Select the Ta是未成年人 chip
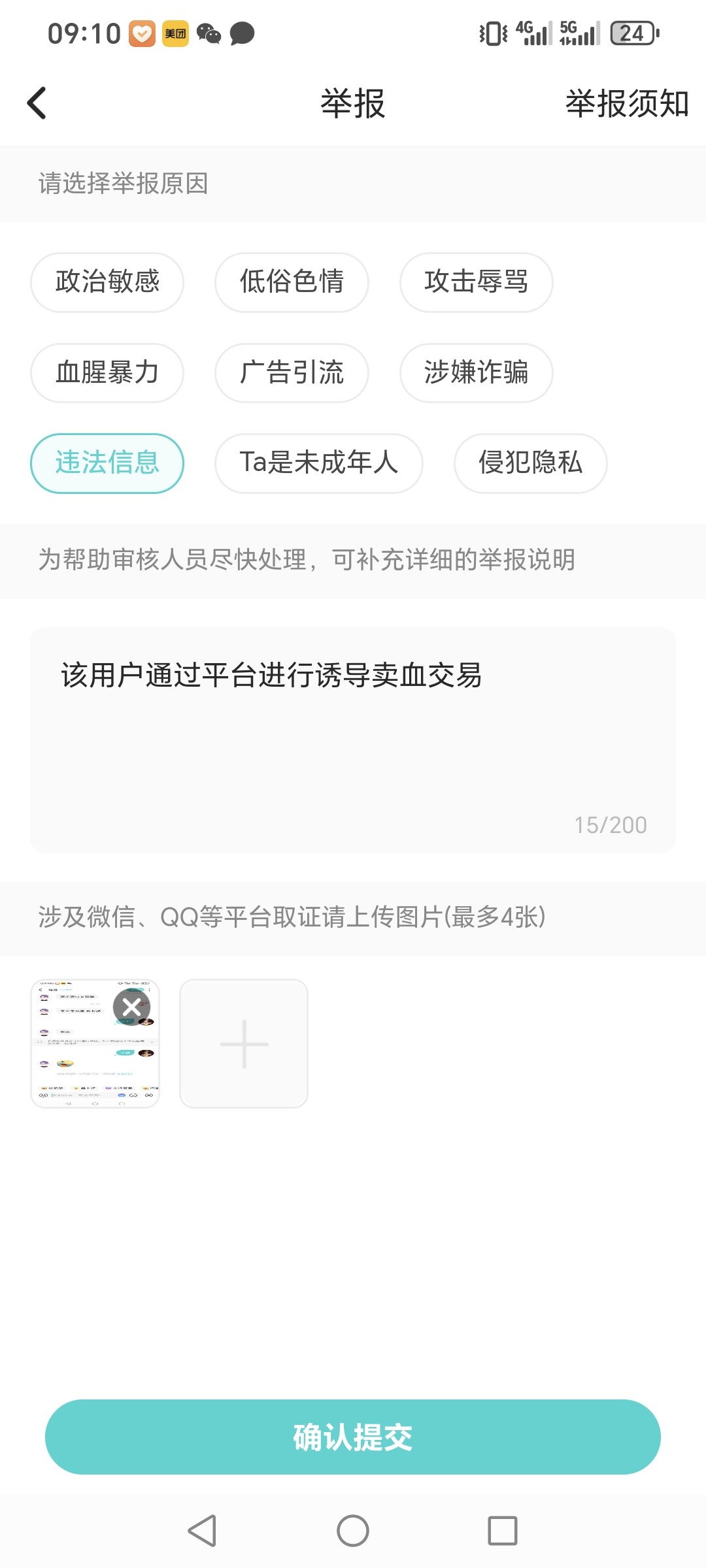 click(x=318, y=463)
